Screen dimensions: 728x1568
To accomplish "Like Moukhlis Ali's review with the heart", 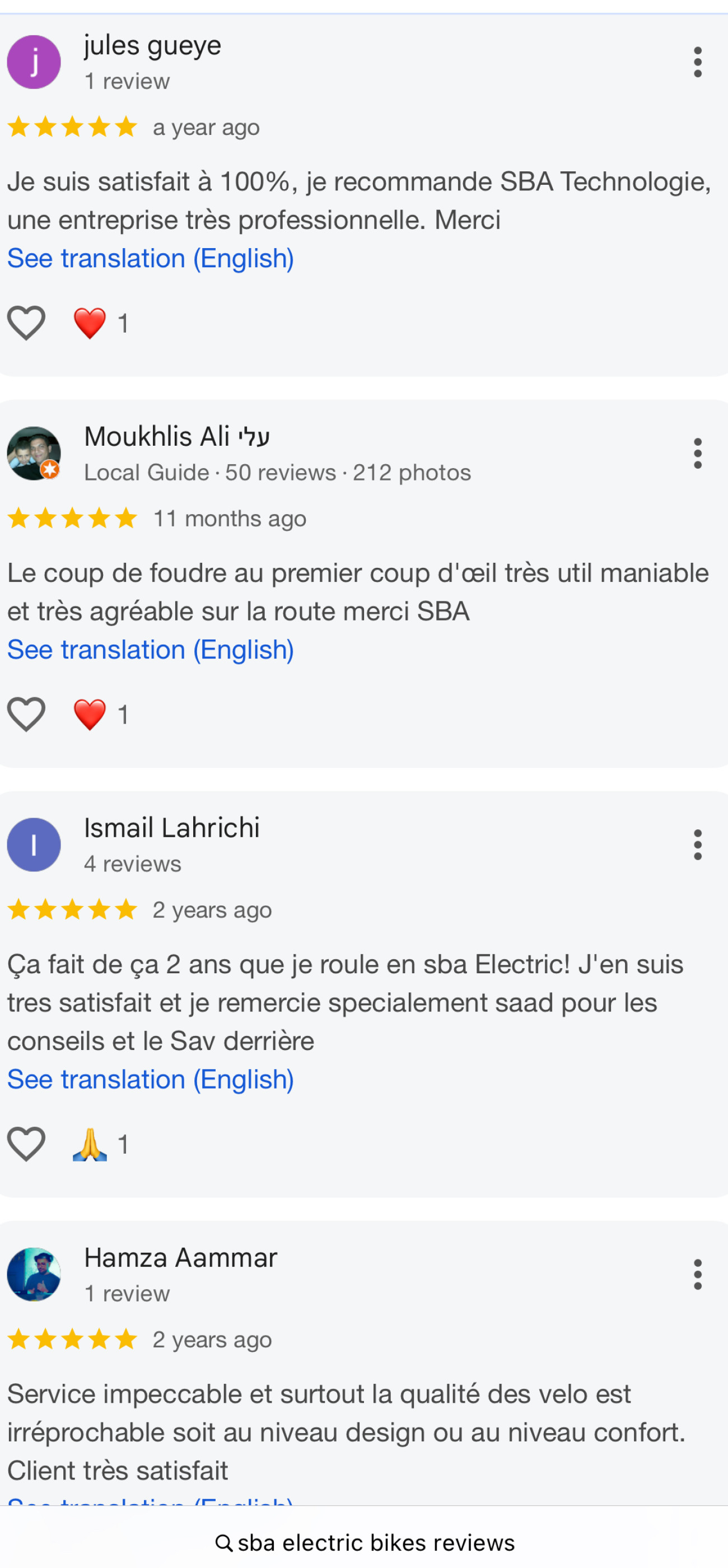I will [x=26, y=713].
